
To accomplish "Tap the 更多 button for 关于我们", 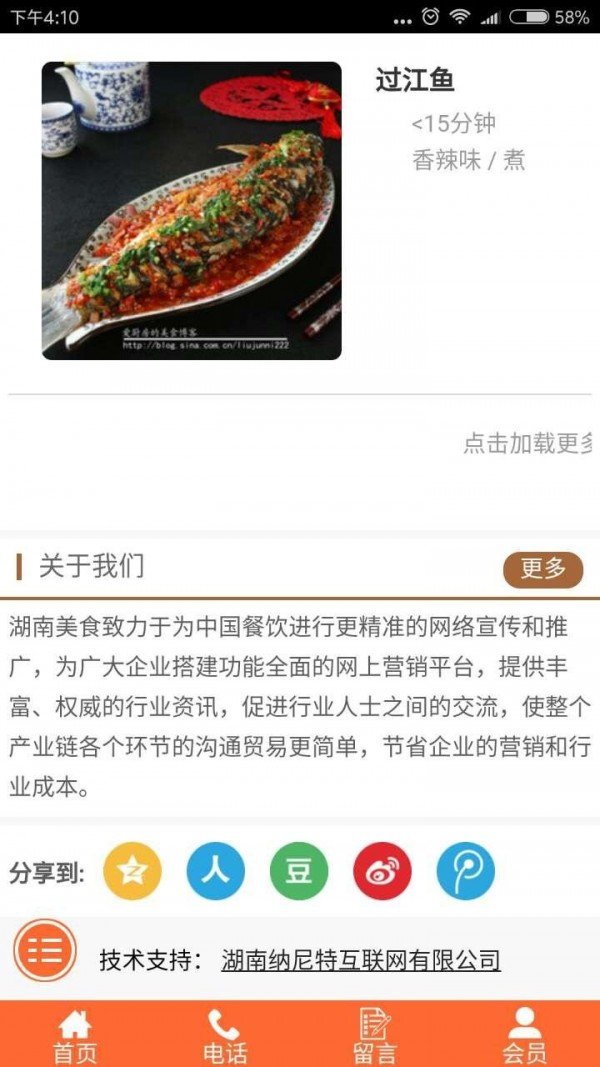I will (543, 569).
